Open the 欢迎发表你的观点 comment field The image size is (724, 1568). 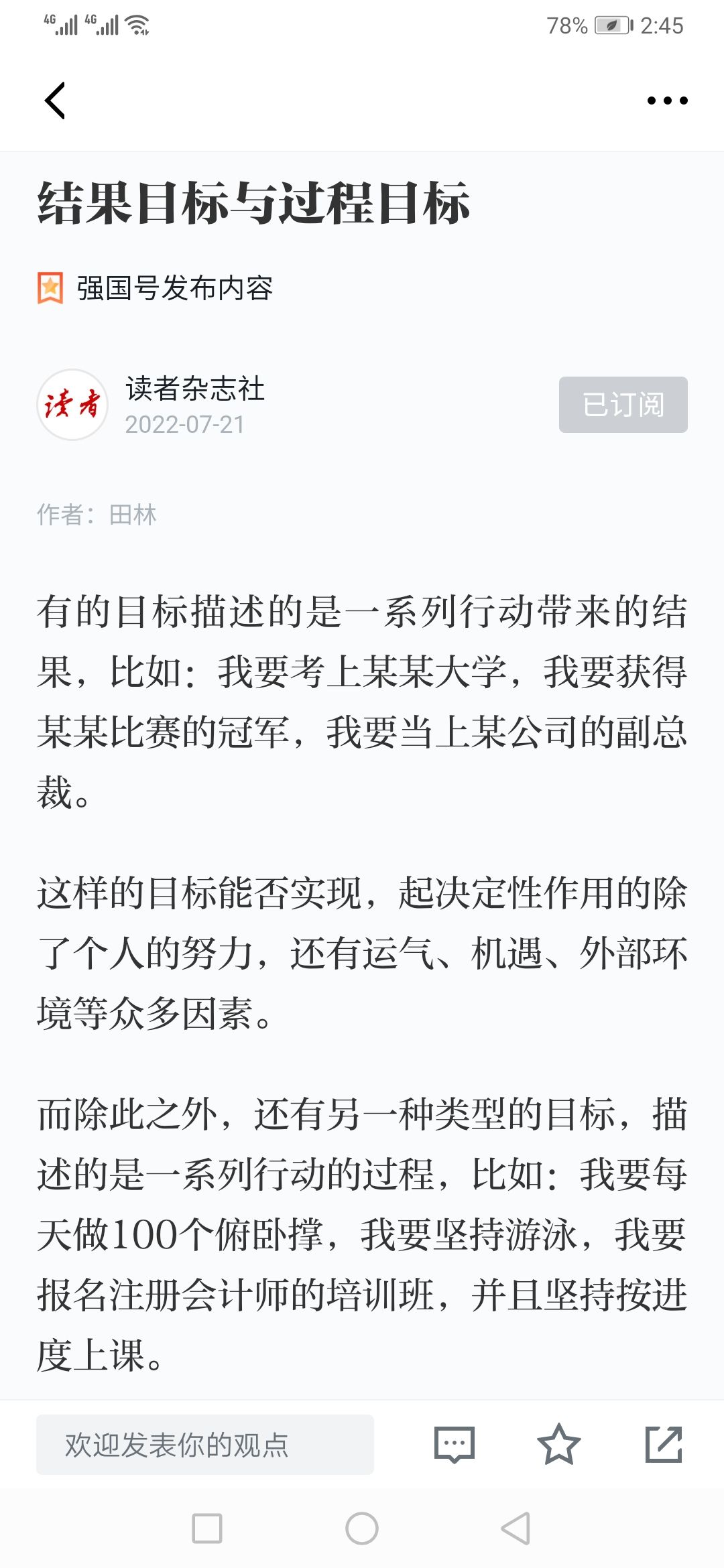tap(205, 1445)
